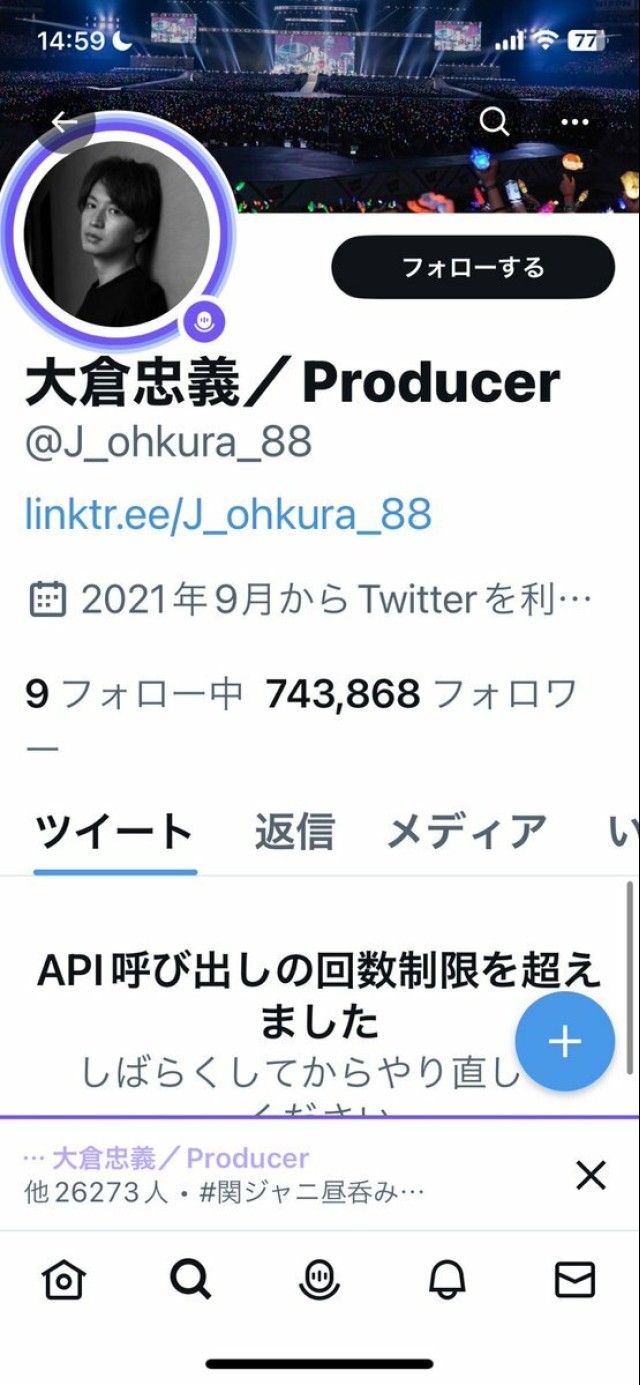The image size is (640, 1385).
Task: Switch to the ツイート tab
Action: pos(114,831)
